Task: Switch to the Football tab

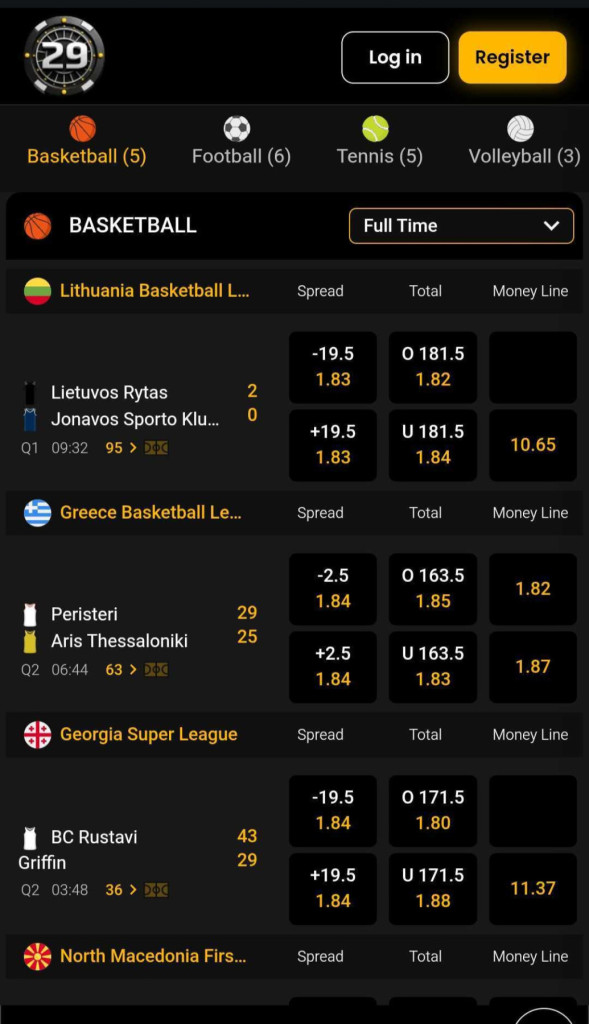Action: tap(241, 141)
